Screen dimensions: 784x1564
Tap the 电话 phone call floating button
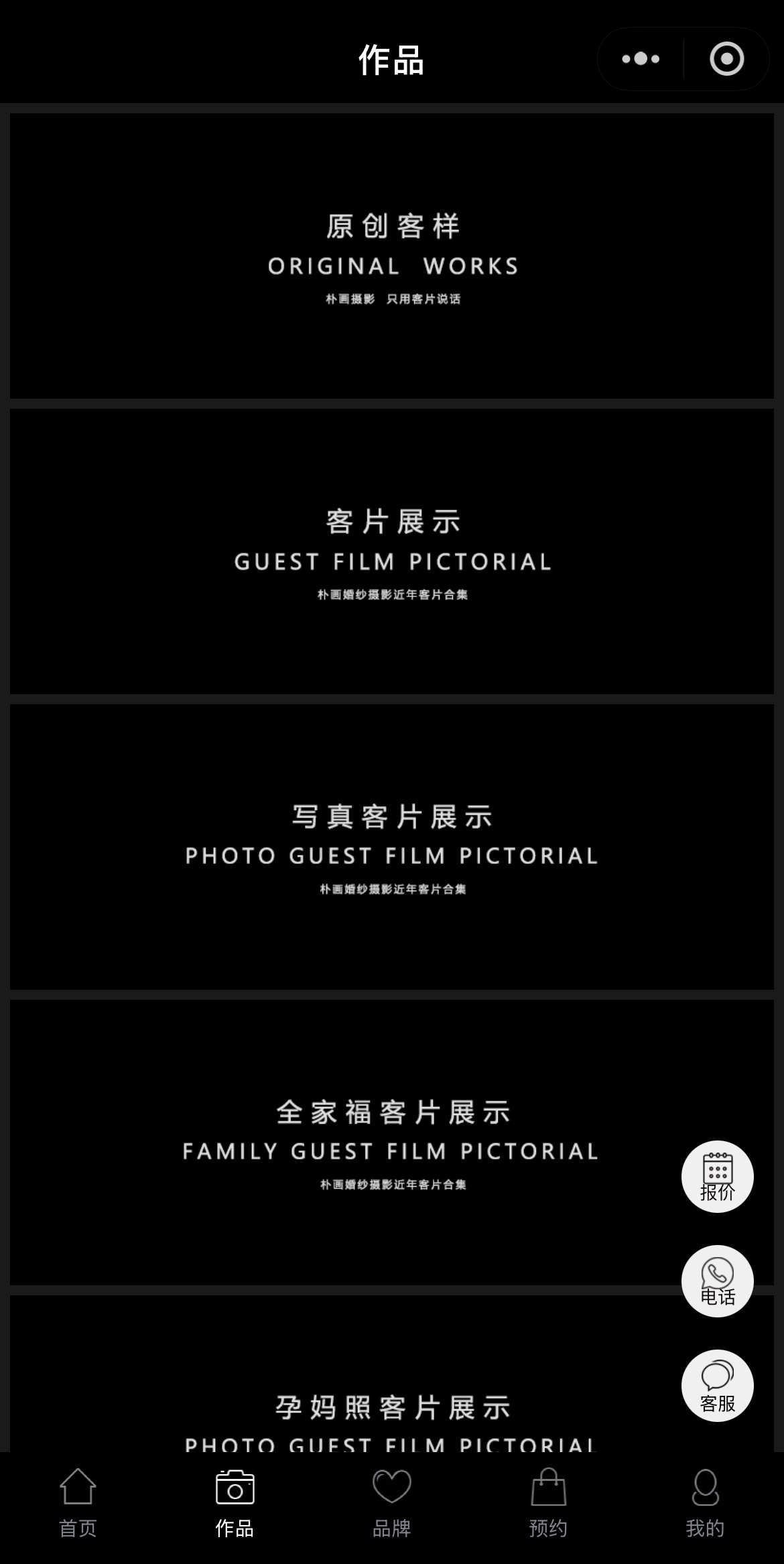point(718,1281)
